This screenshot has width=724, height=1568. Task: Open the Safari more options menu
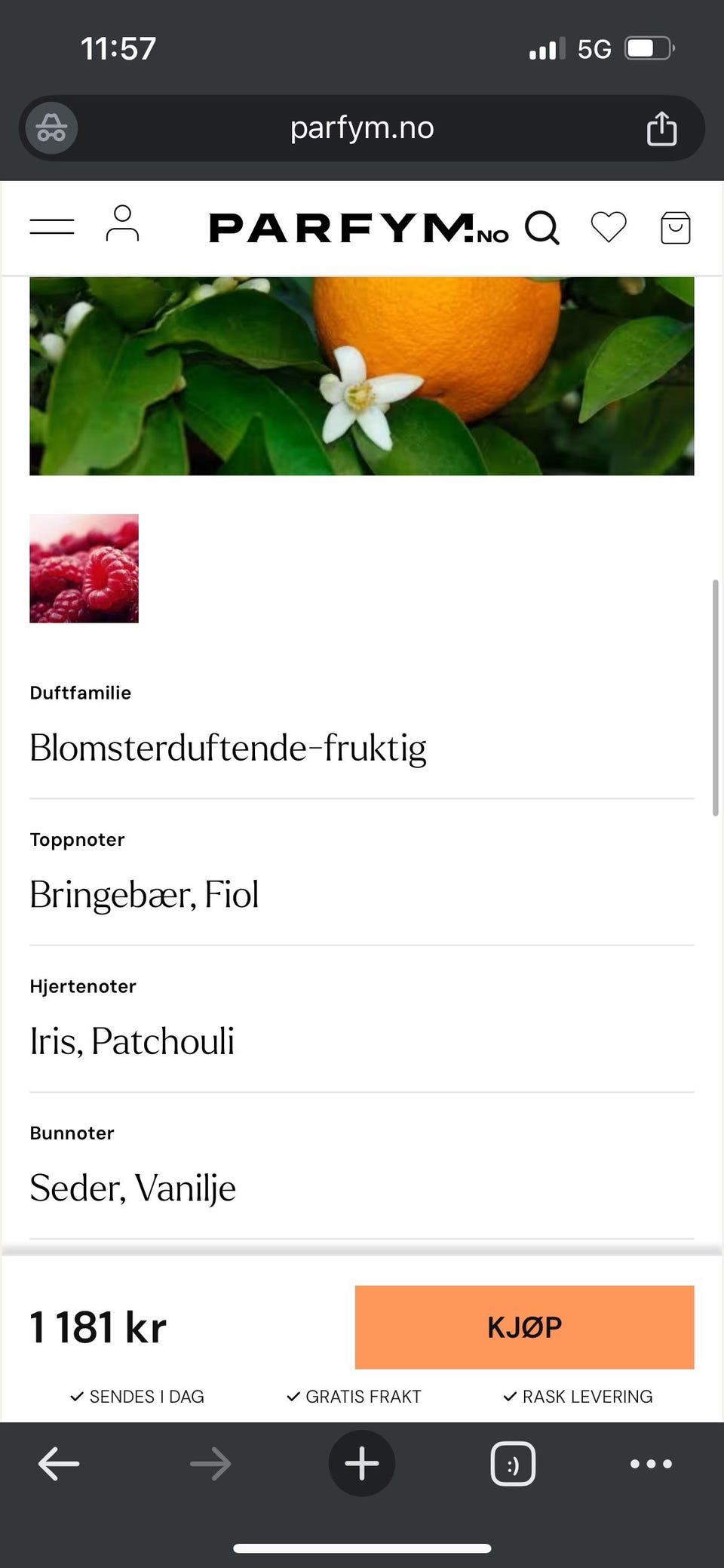(x=650, y=1462)
